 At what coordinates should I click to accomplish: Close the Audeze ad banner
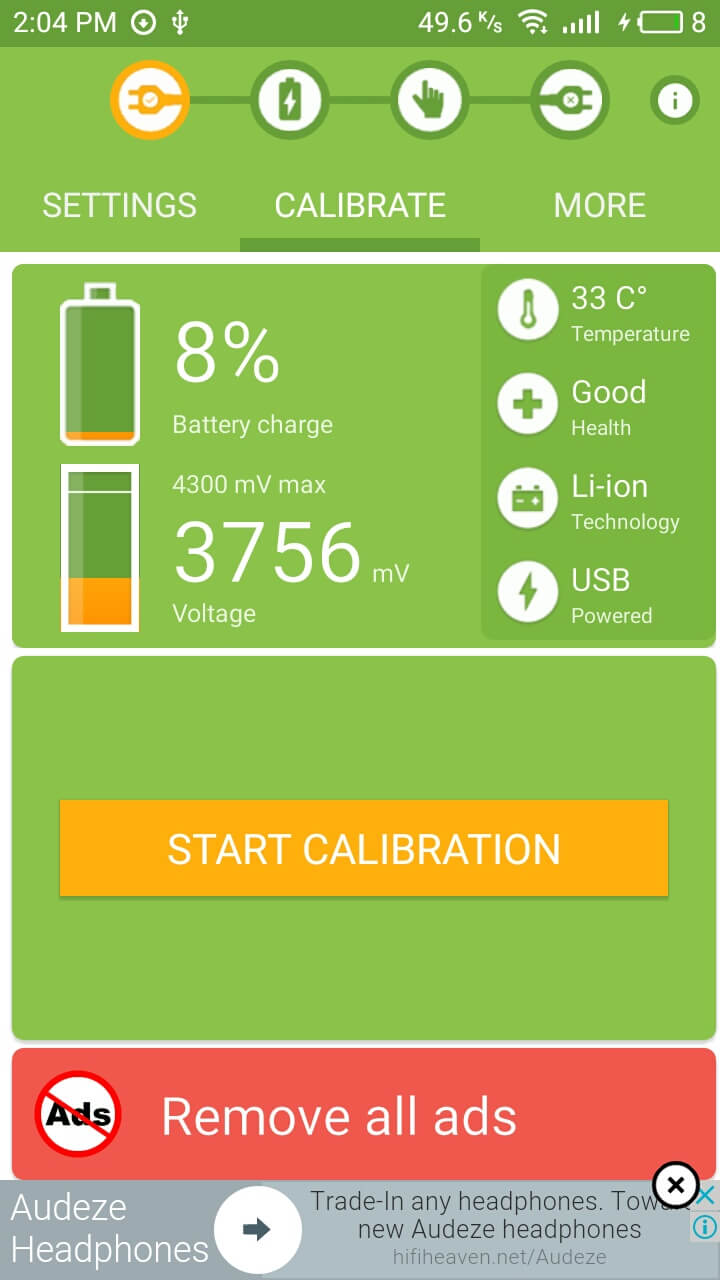[676, 1187]
